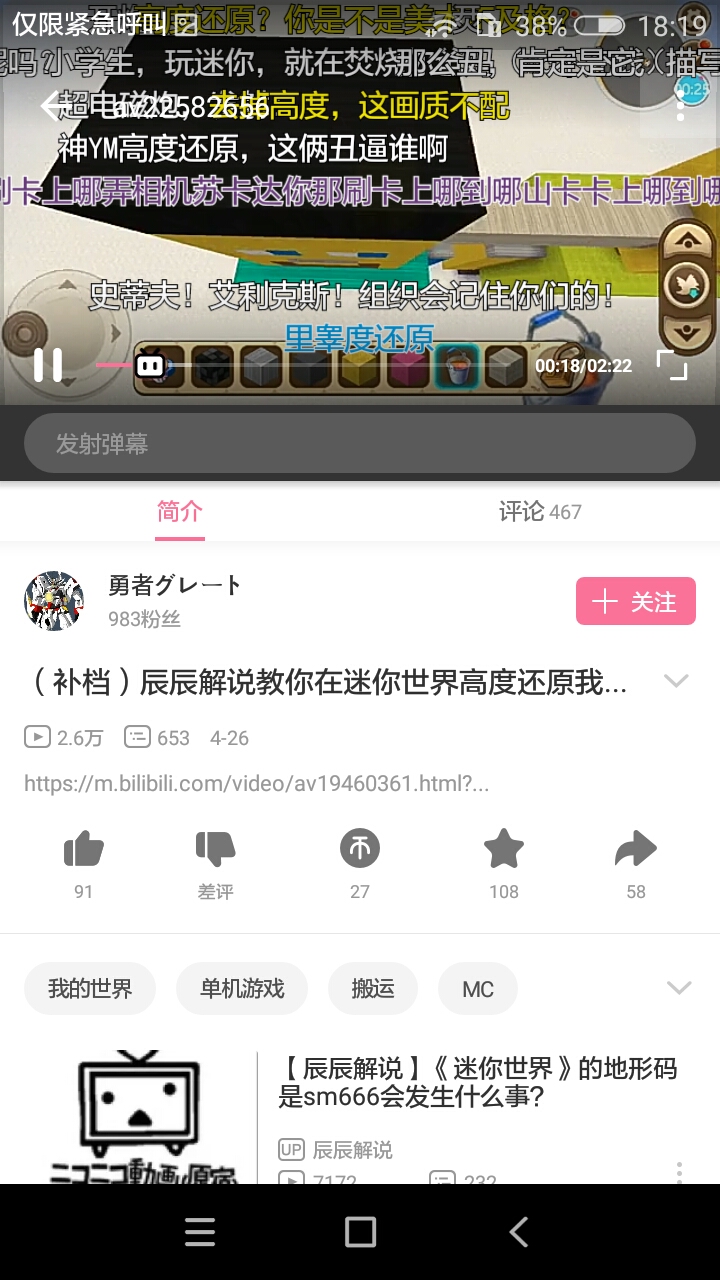Open the uploader 勇者グレート profile avatar

pyautogui.click(x=54, y=601)
